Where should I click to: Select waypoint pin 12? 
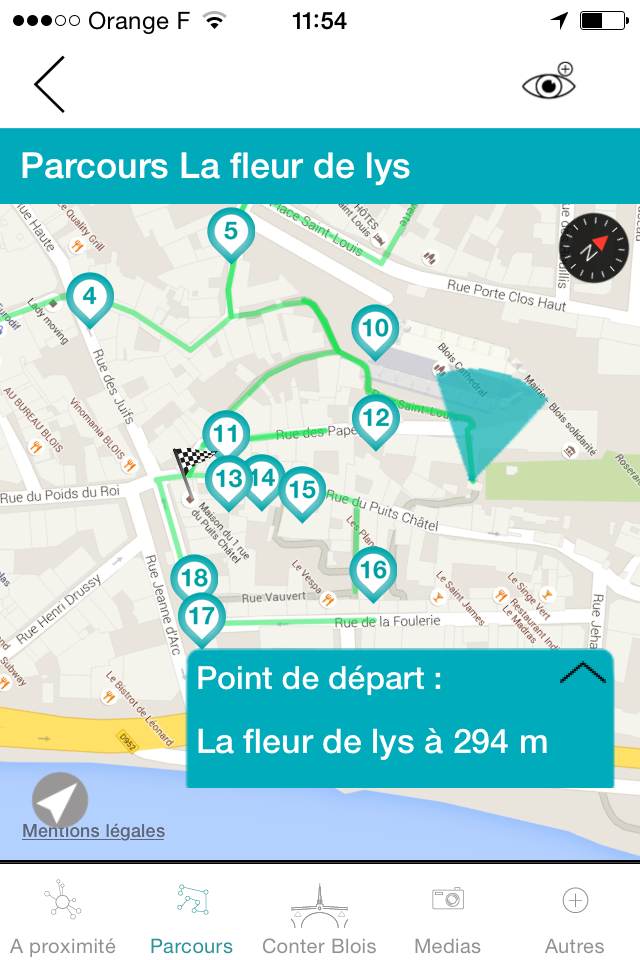tap(376, 418)
